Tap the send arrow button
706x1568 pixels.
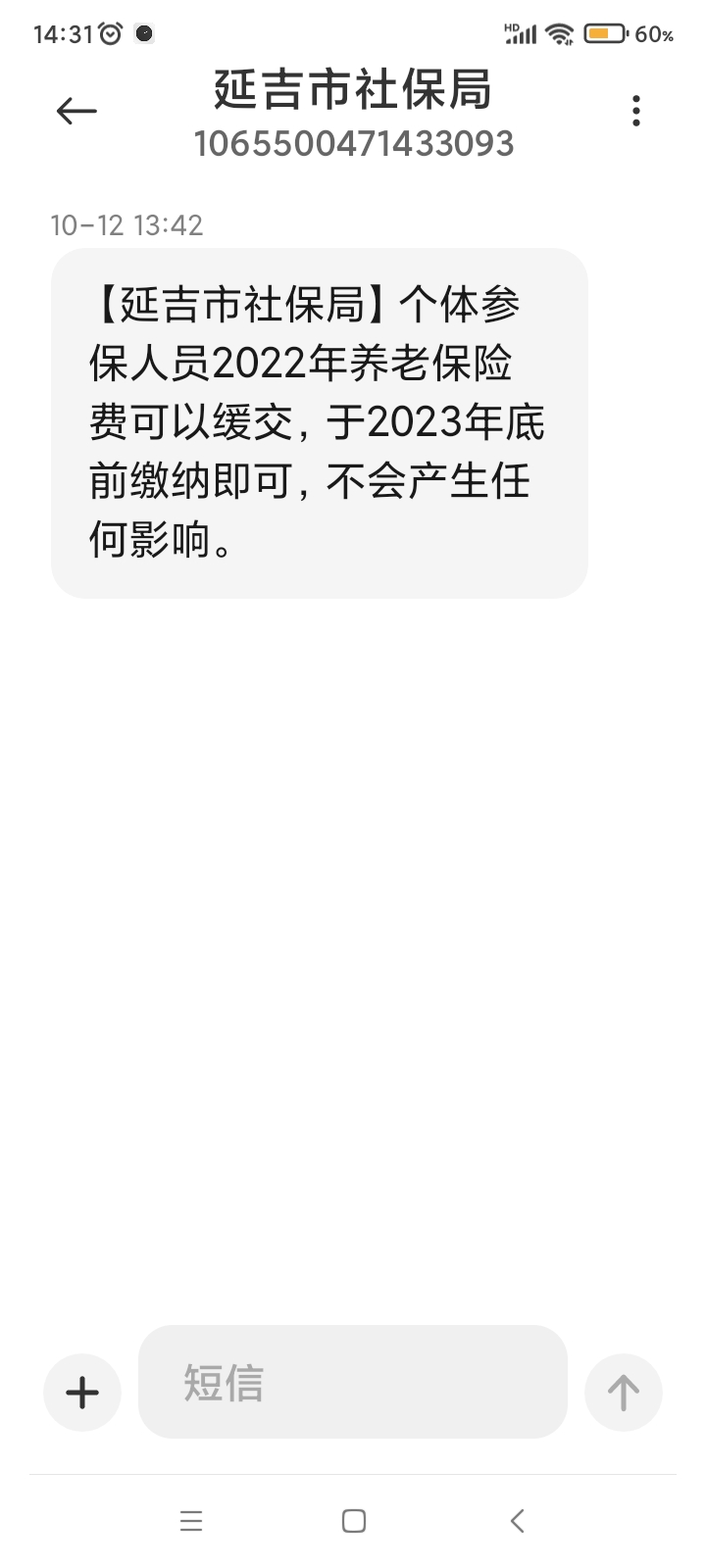[x=624, y=1393]
